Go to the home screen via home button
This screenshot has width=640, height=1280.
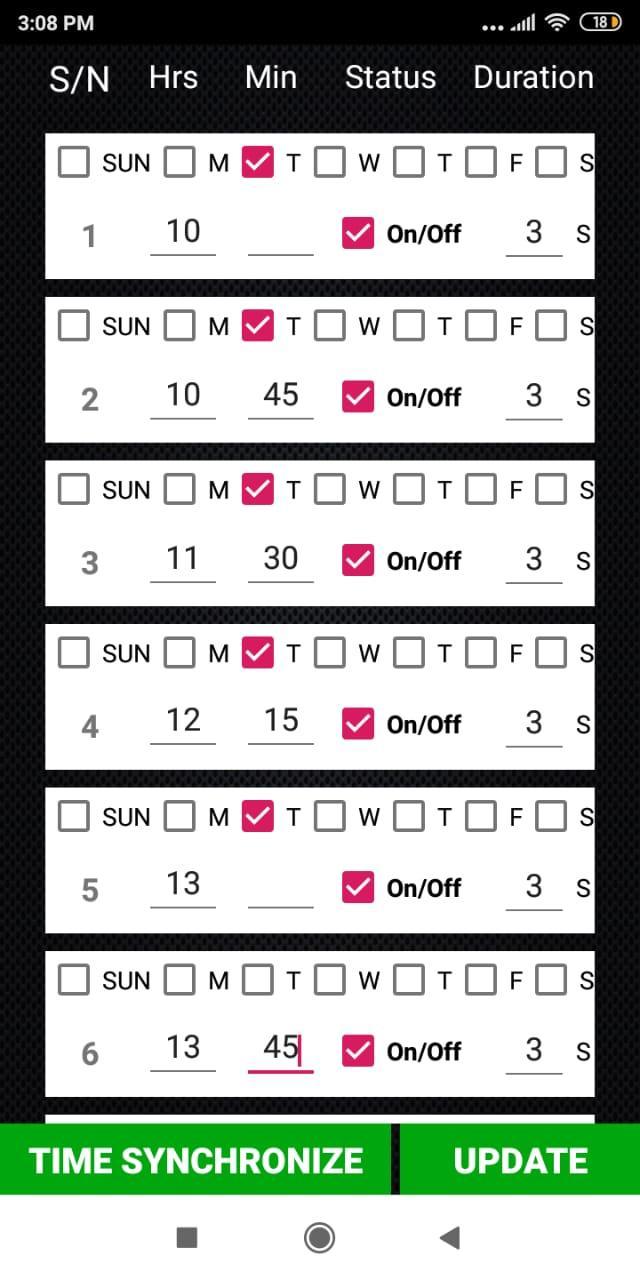pyautogui.click(x=320, y=1238)
